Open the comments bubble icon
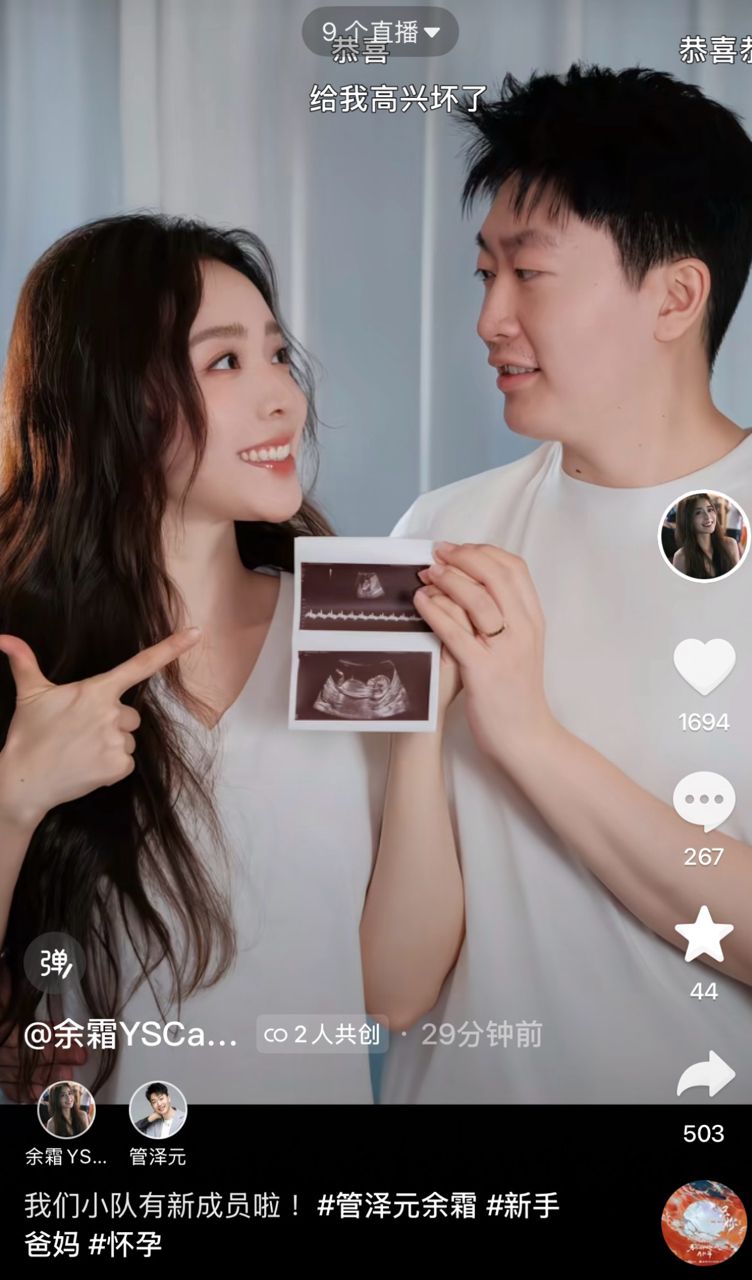This screenshot has width=752, height=1280. pyautogui.click(x=704, y=801)
